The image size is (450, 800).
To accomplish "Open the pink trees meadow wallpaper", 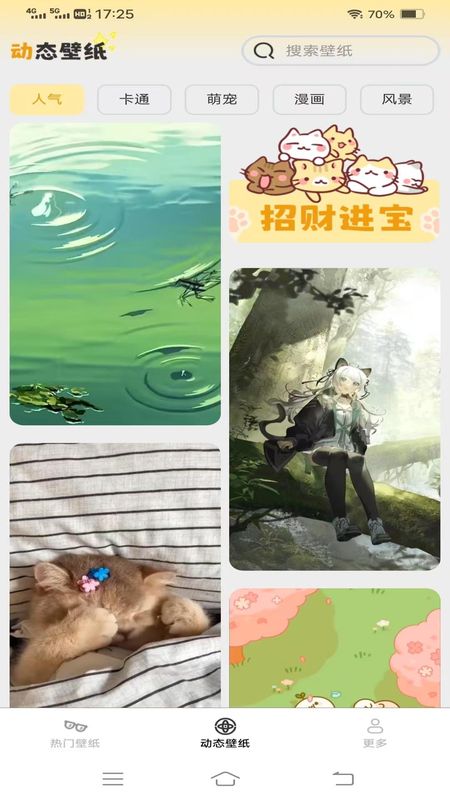I will pos(334,648).
